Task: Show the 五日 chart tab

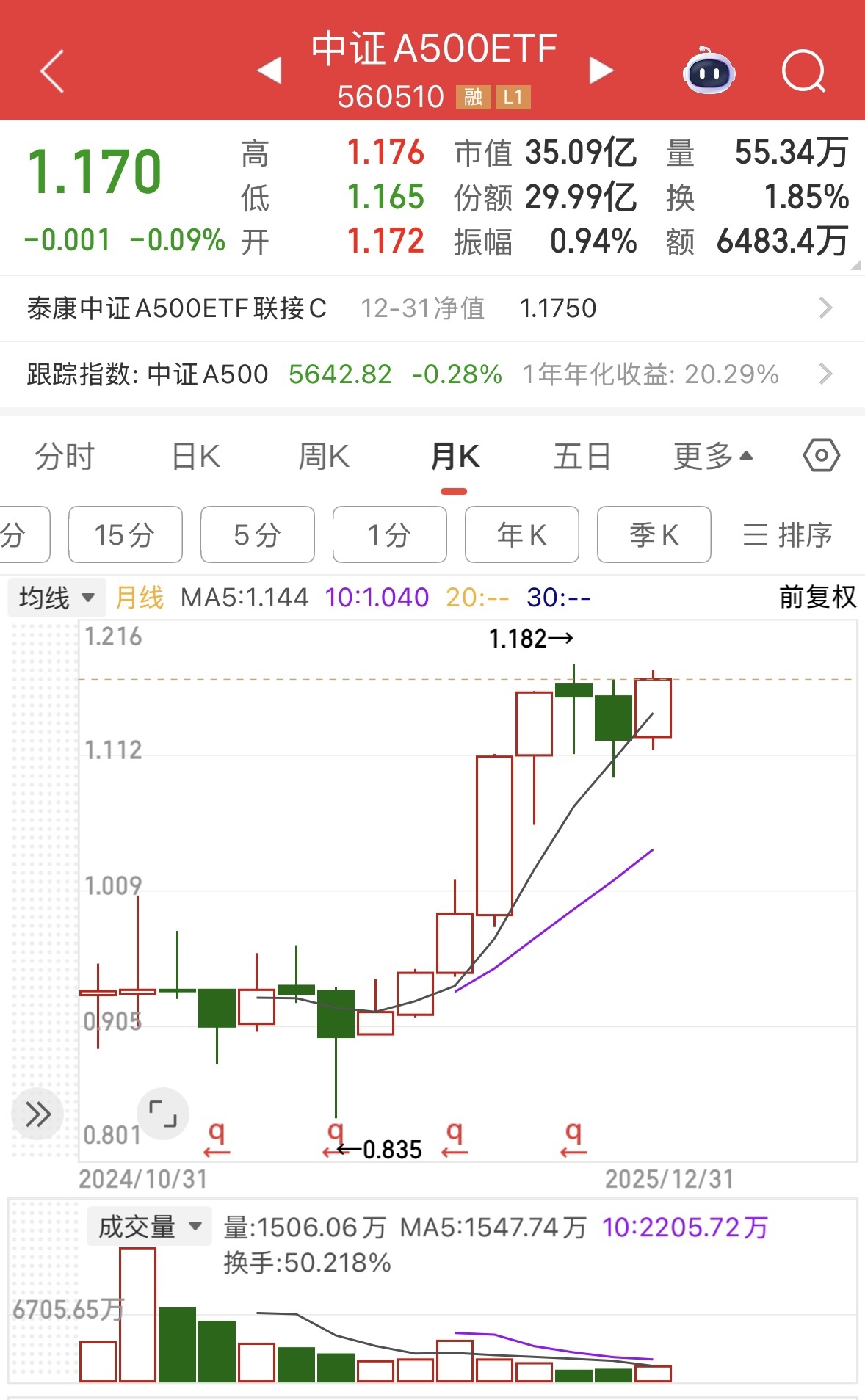Action: coord(582,457)
